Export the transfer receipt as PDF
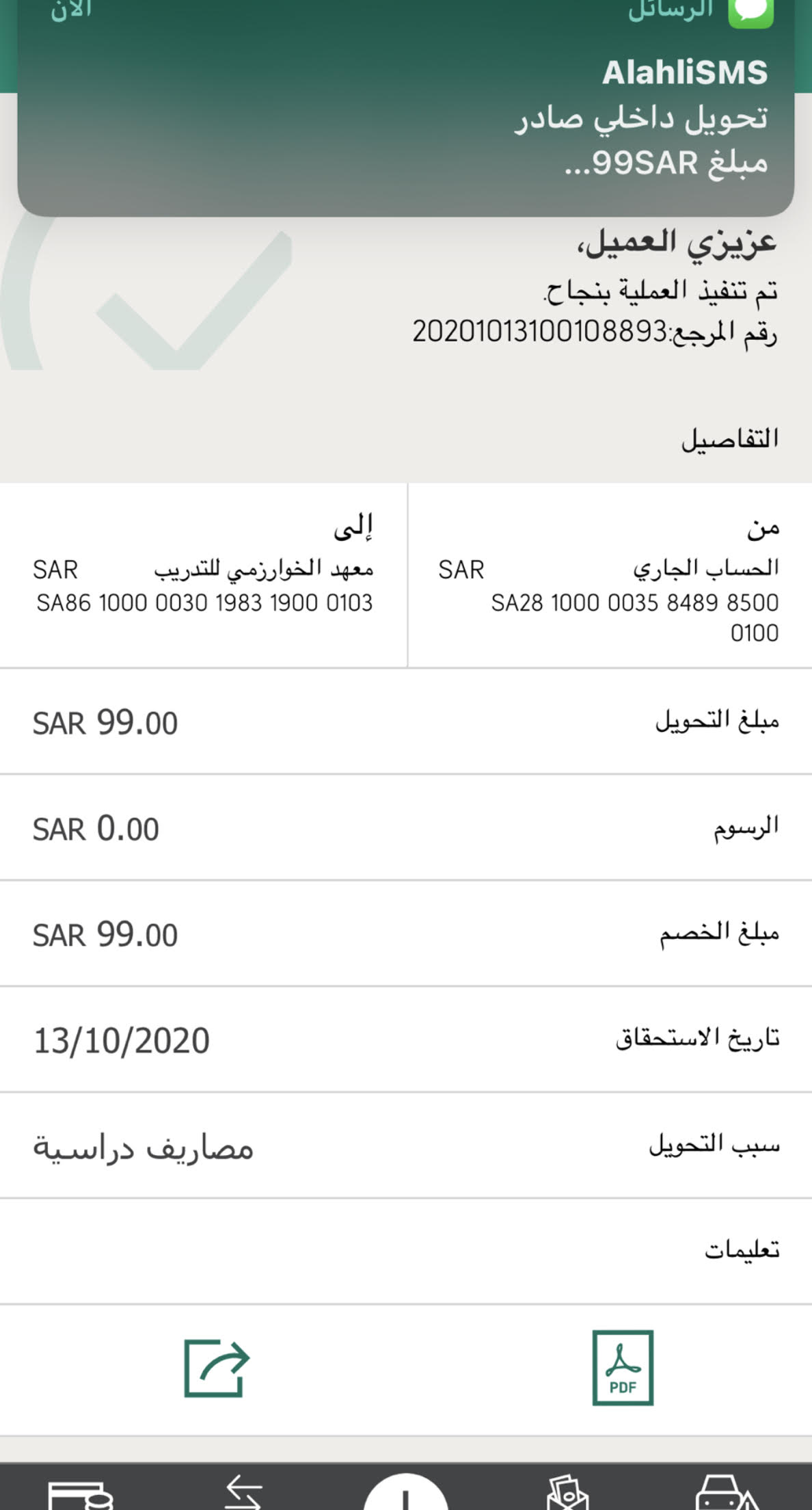This screenshot has width=812, height=1510. tap(622, 1368)
